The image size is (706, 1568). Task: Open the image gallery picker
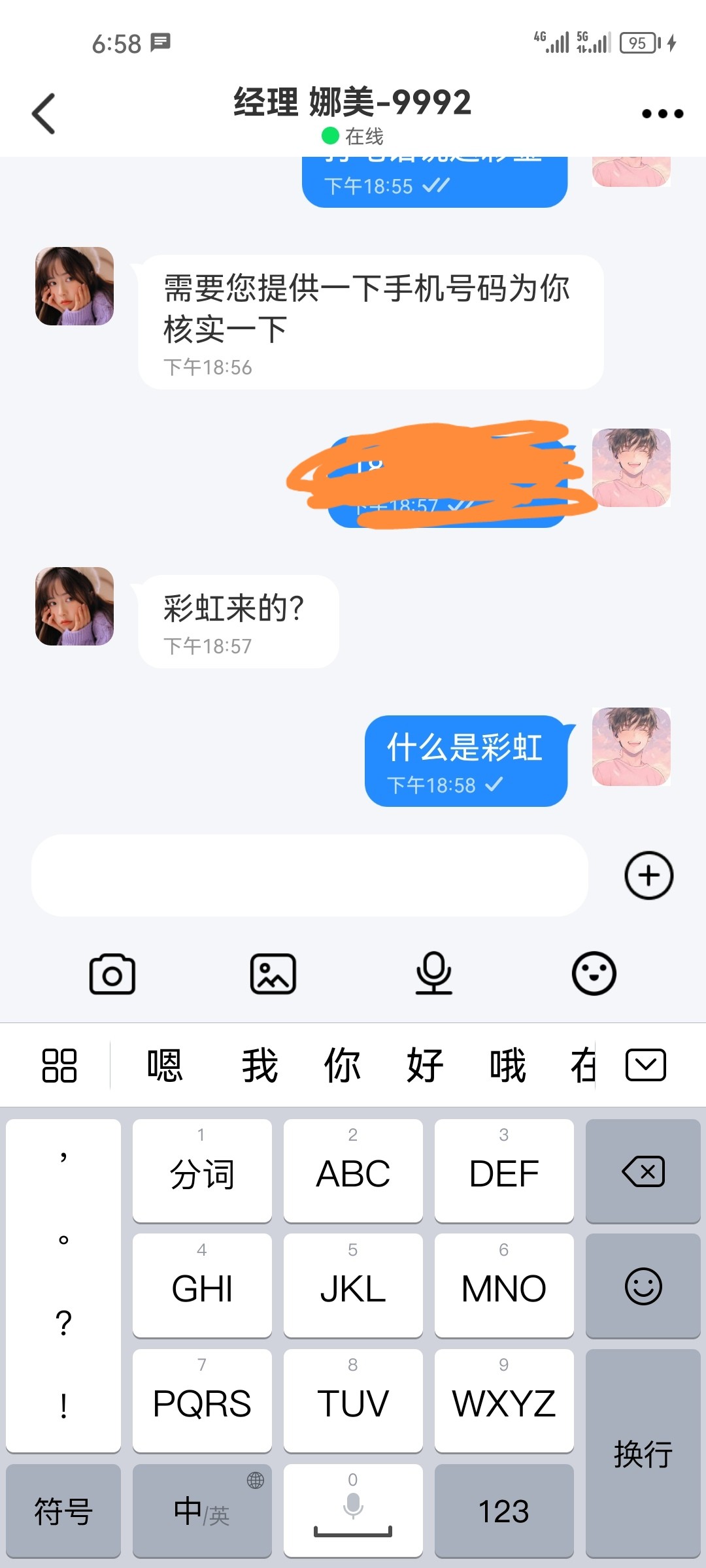[x=273, y=974]
